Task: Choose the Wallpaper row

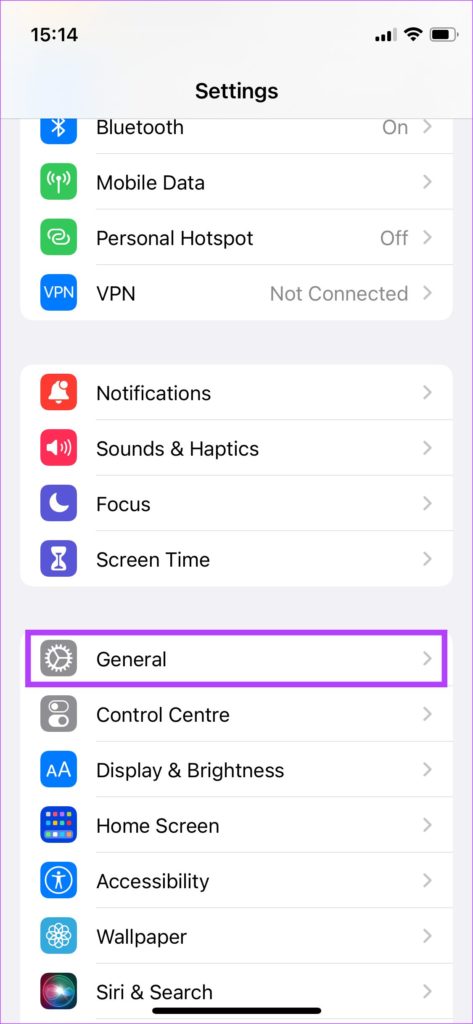Action: click(x=236, y=936)
